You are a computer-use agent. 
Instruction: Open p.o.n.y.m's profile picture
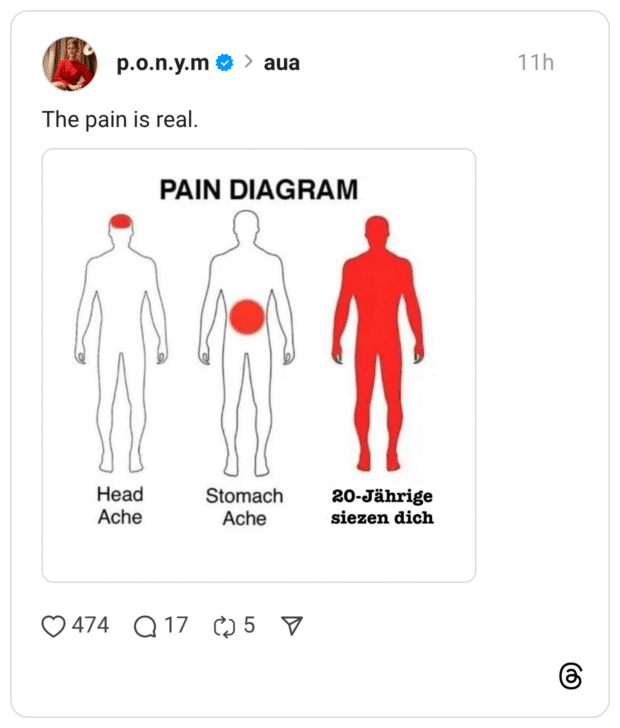pyautogui.click(x=69, y=63)
